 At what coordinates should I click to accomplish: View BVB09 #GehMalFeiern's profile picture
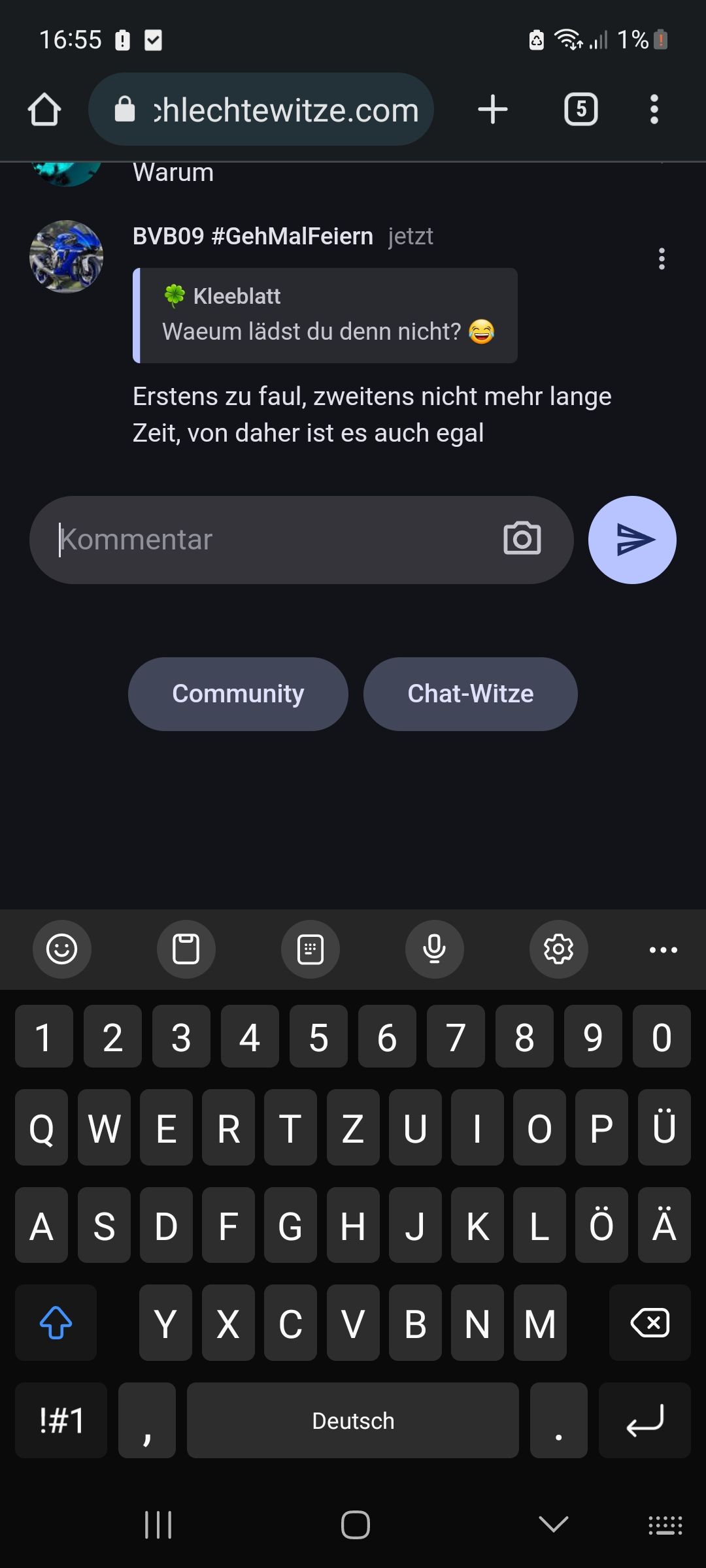(x=66, y=257)
